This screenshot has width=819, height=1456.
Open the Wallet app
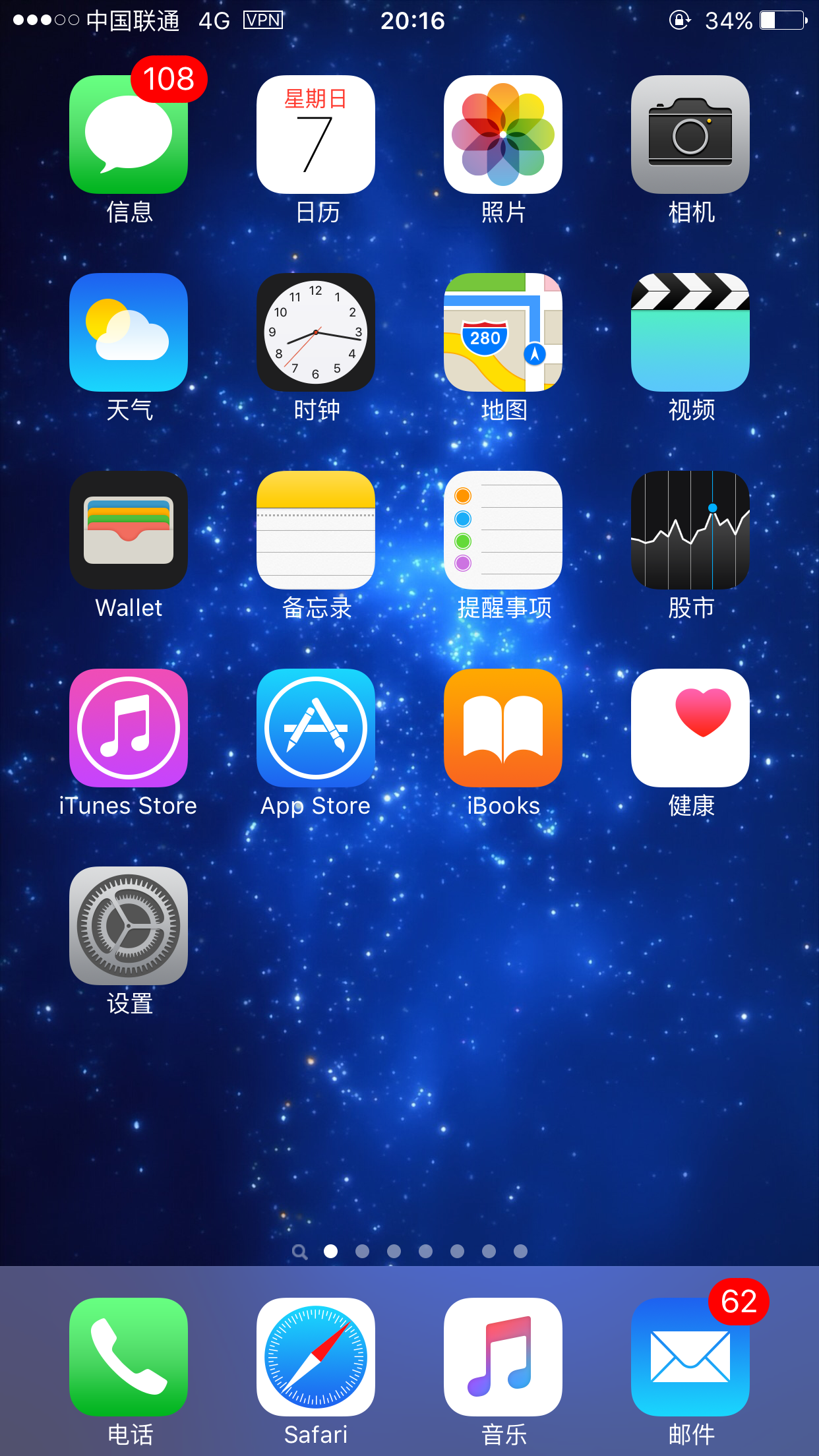pos(129,530)
